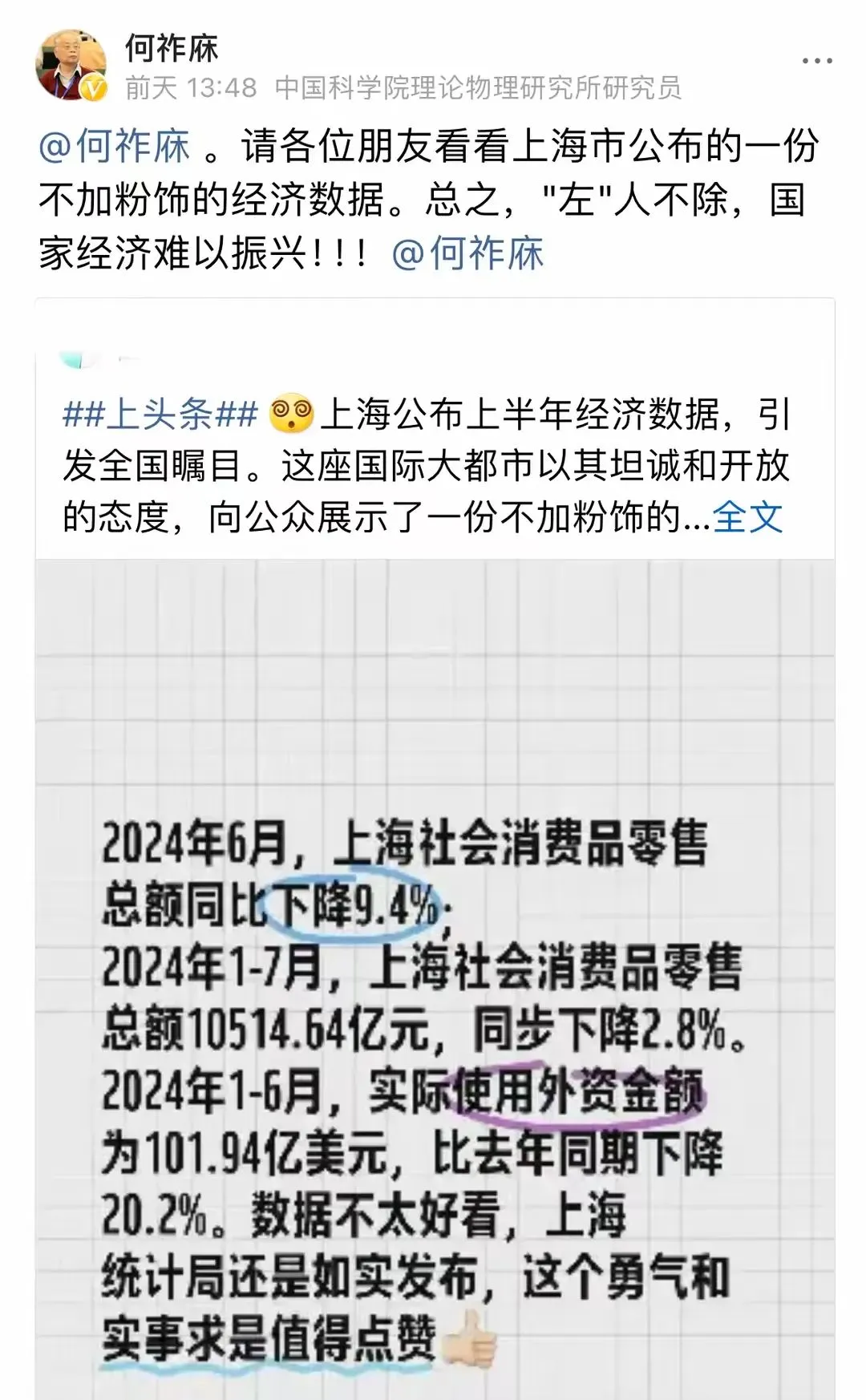Open the ##上头条## topic link
This screenshot has height=1400, width=866.
pos(160,415)
